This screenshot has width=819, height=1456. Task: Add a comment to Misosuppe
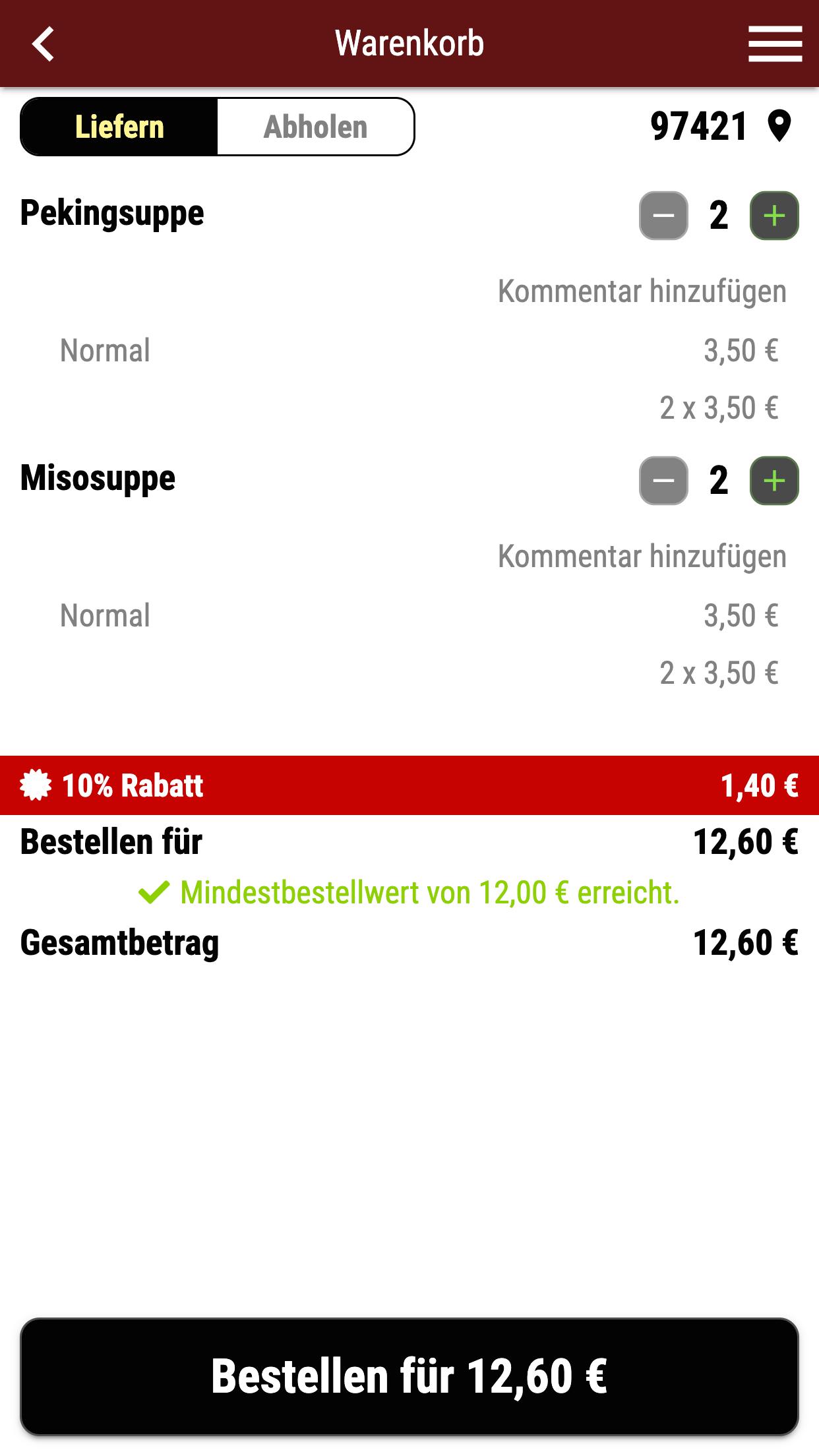[x=642, y=557]
